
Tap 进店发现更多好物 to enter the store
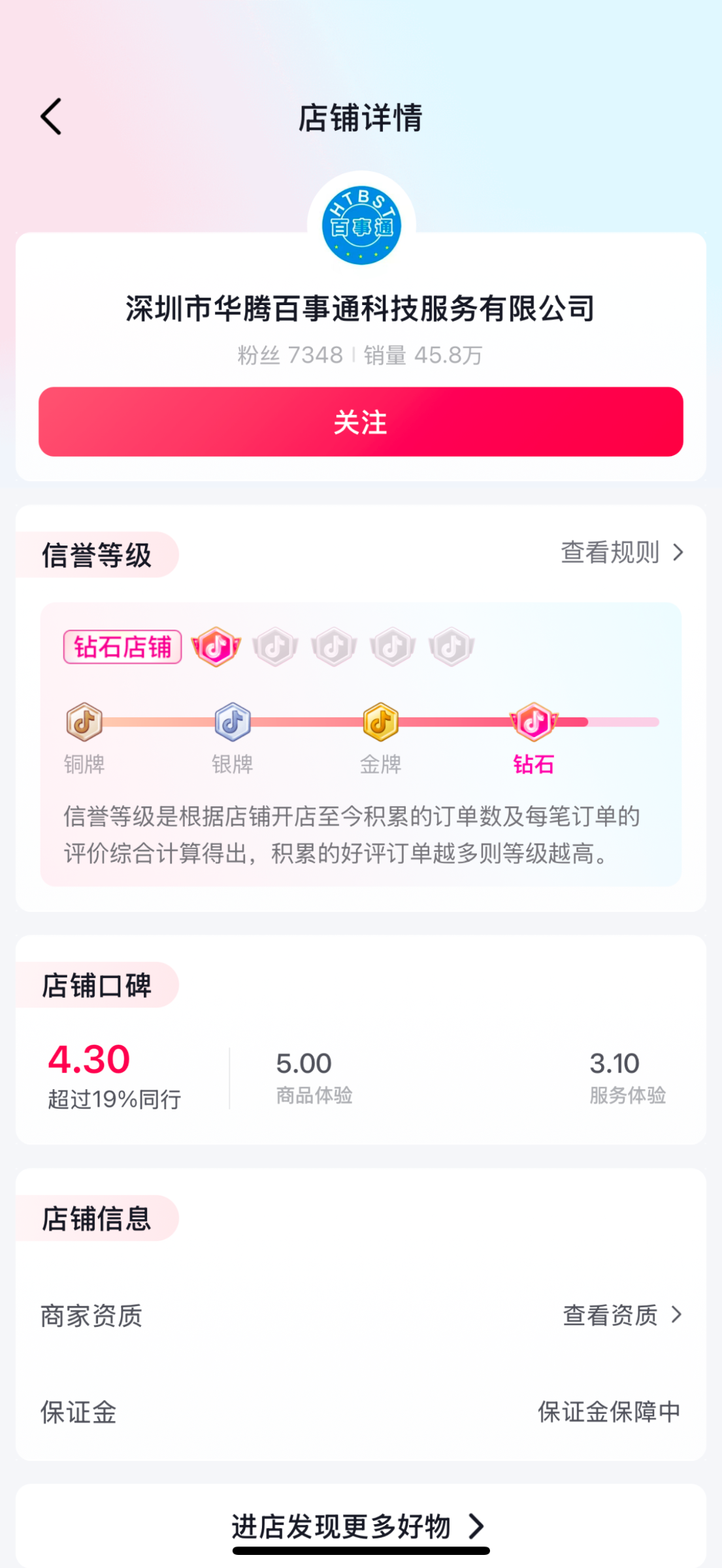point(359,1526)
